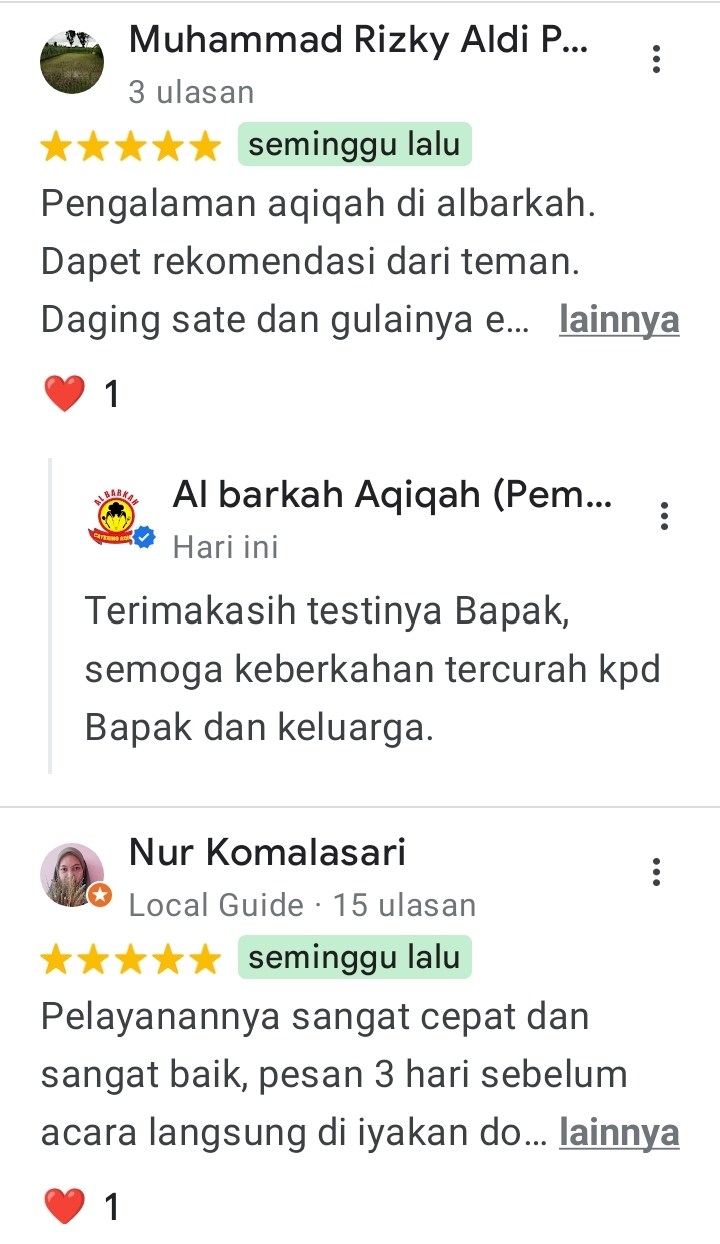Expand Nur Komalasari's review with lainnya
Screen dimensions: 720x1244
pyautogui.click(x=619, y=1133)
